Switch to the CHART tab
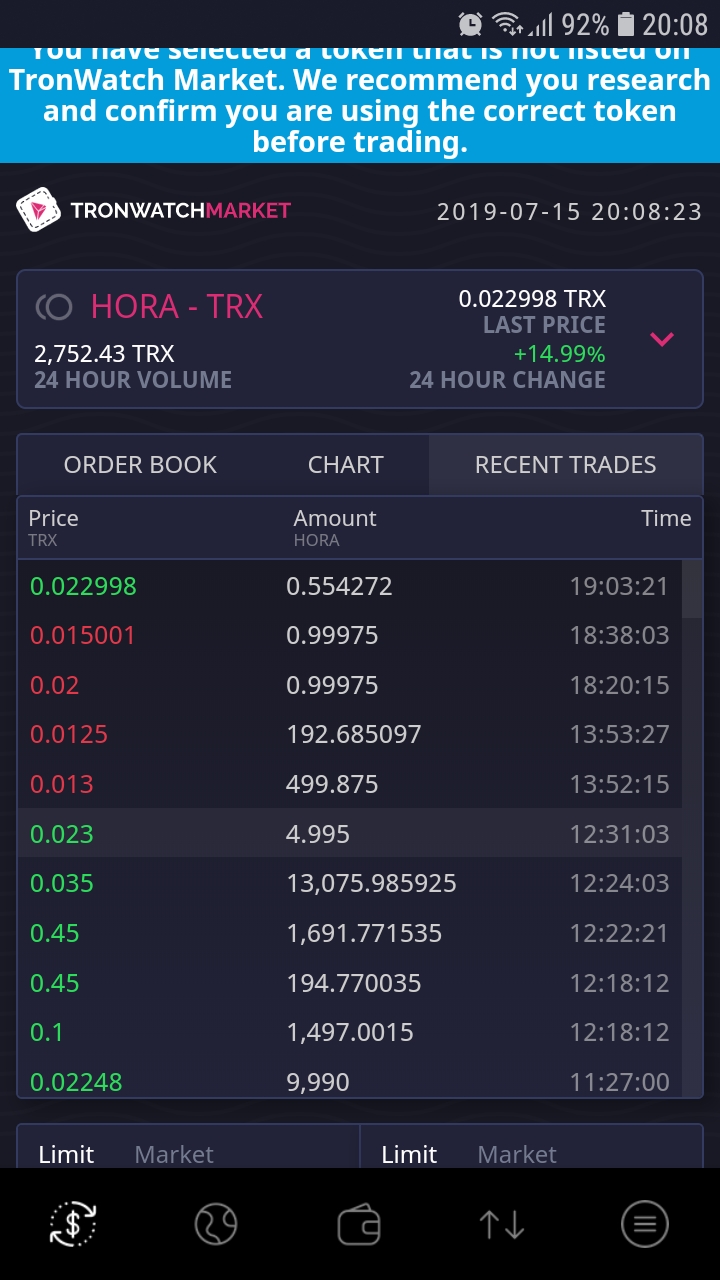720x1280 pixels. (345, 465)
